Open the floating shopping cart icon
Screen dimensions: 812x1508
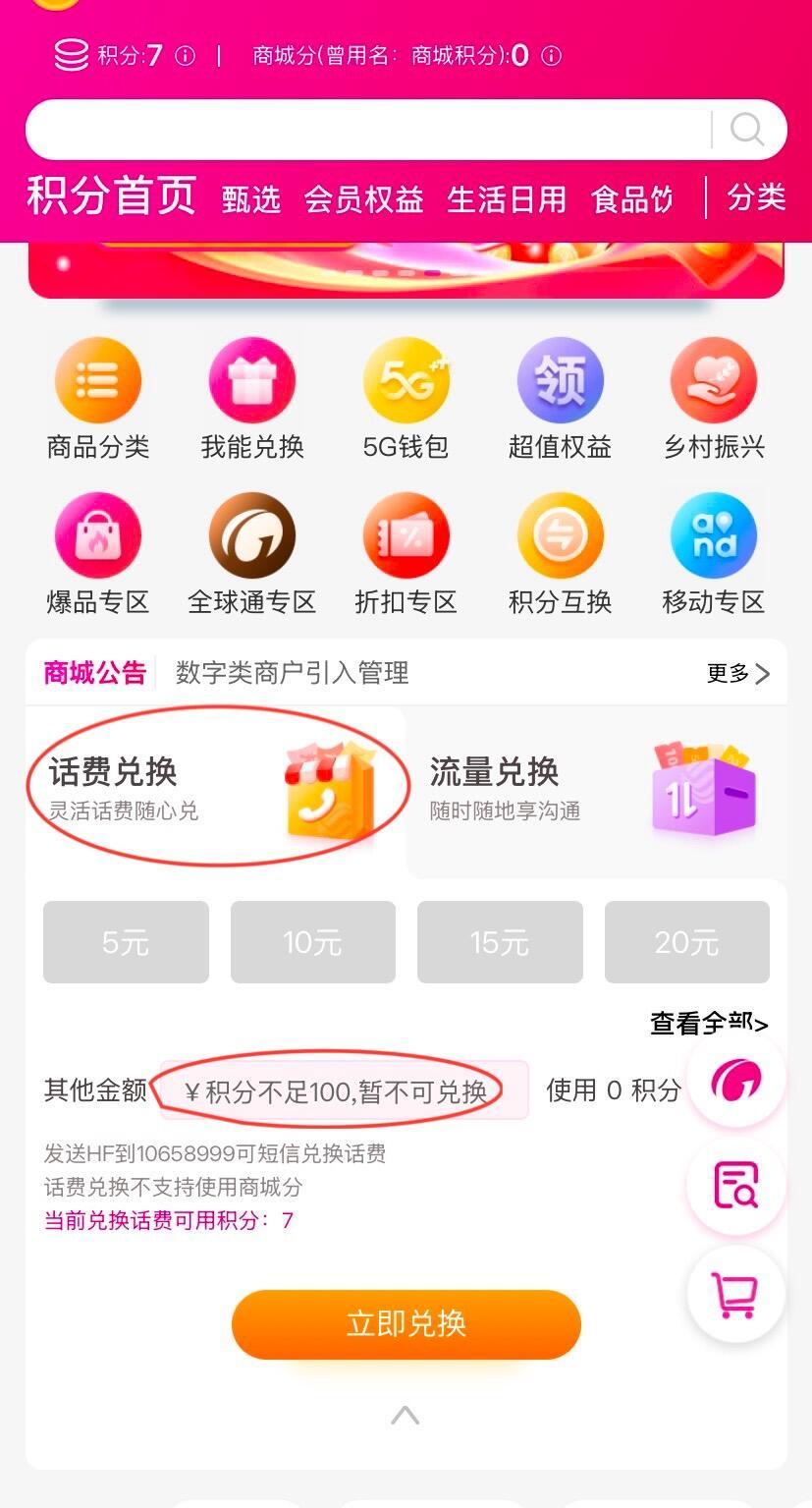735,1295
